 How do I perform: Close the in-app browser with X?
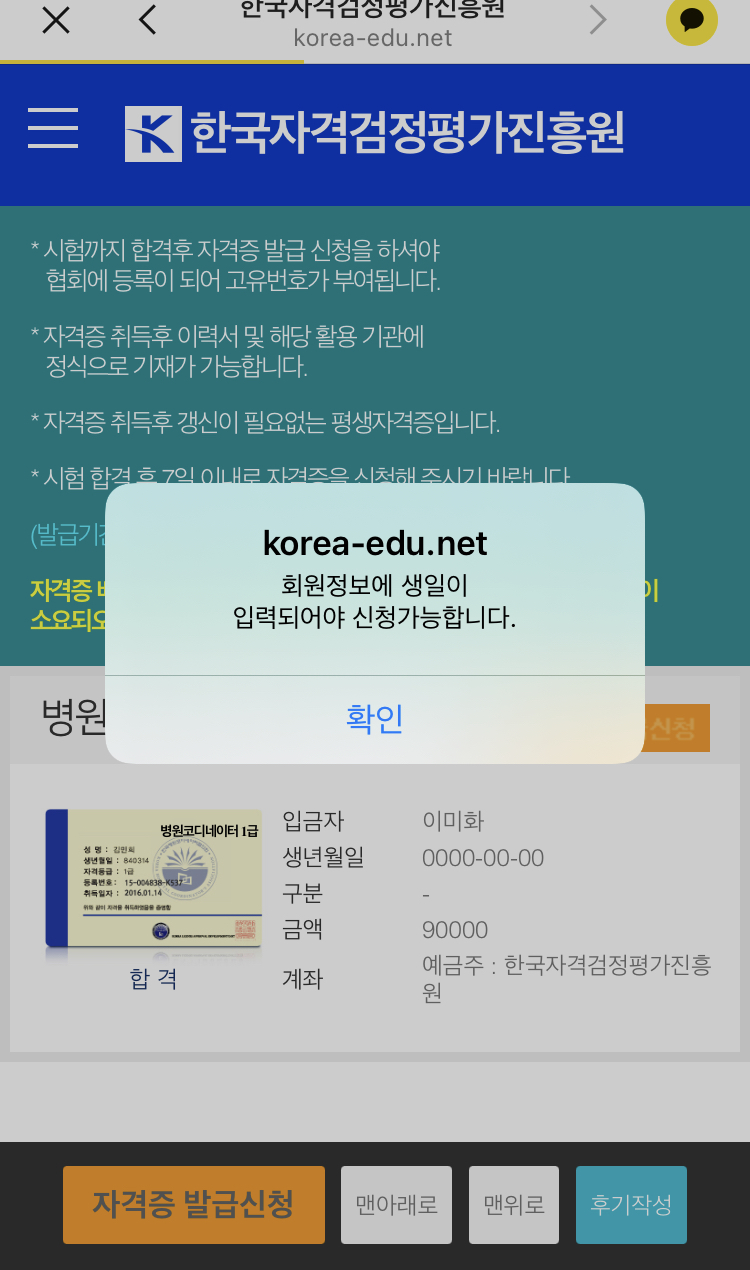point(56,20)
